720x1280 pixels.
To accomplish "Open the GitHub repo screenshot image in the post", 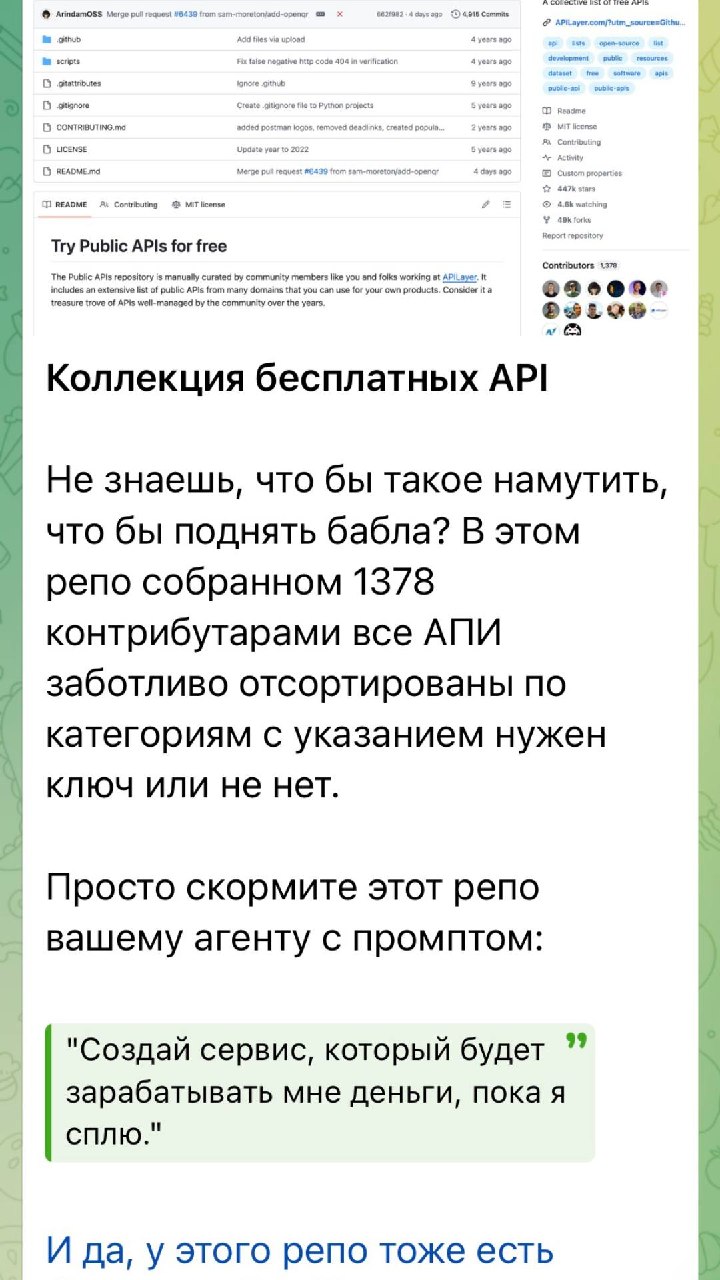I will point(360,168).
